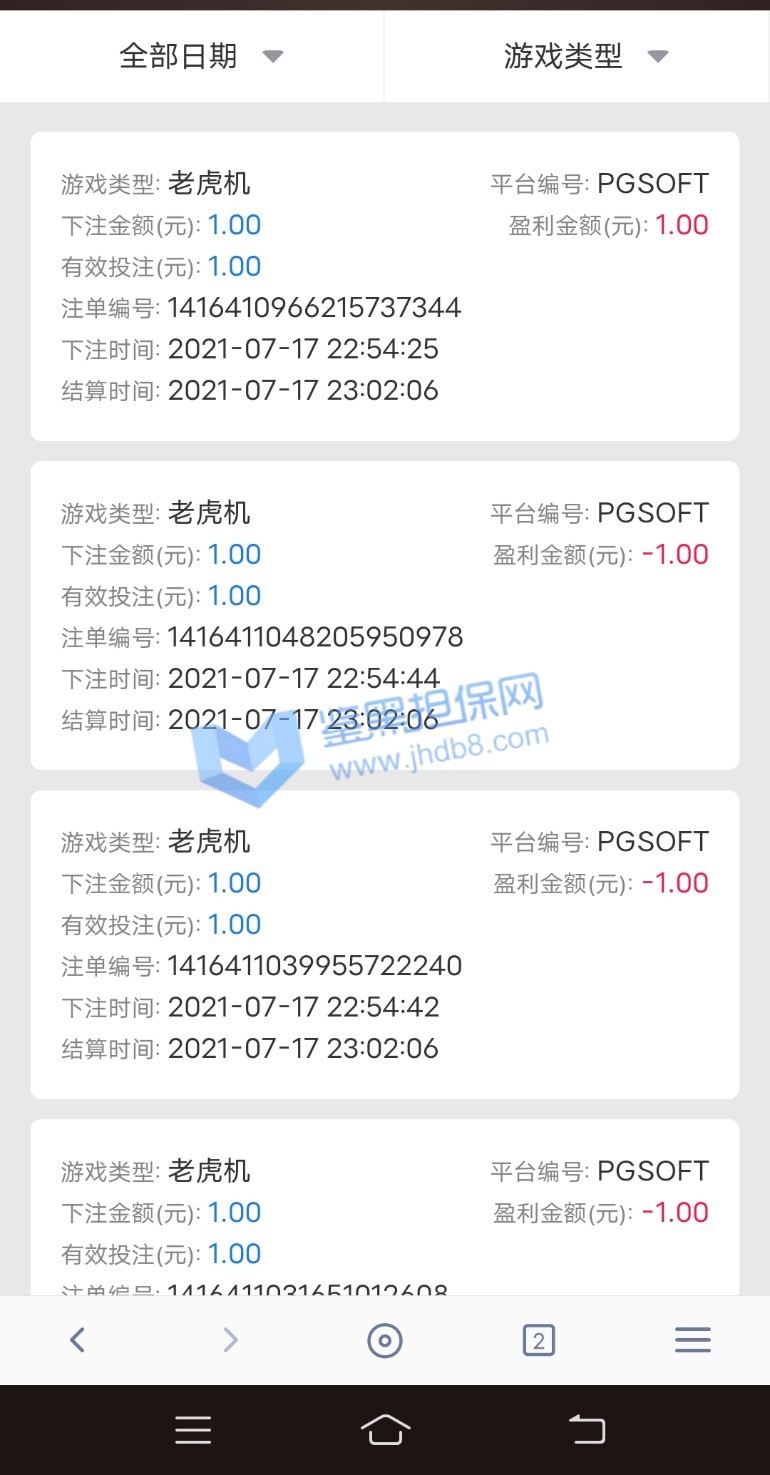Open the browser tabs switcher

point(538,1340)
